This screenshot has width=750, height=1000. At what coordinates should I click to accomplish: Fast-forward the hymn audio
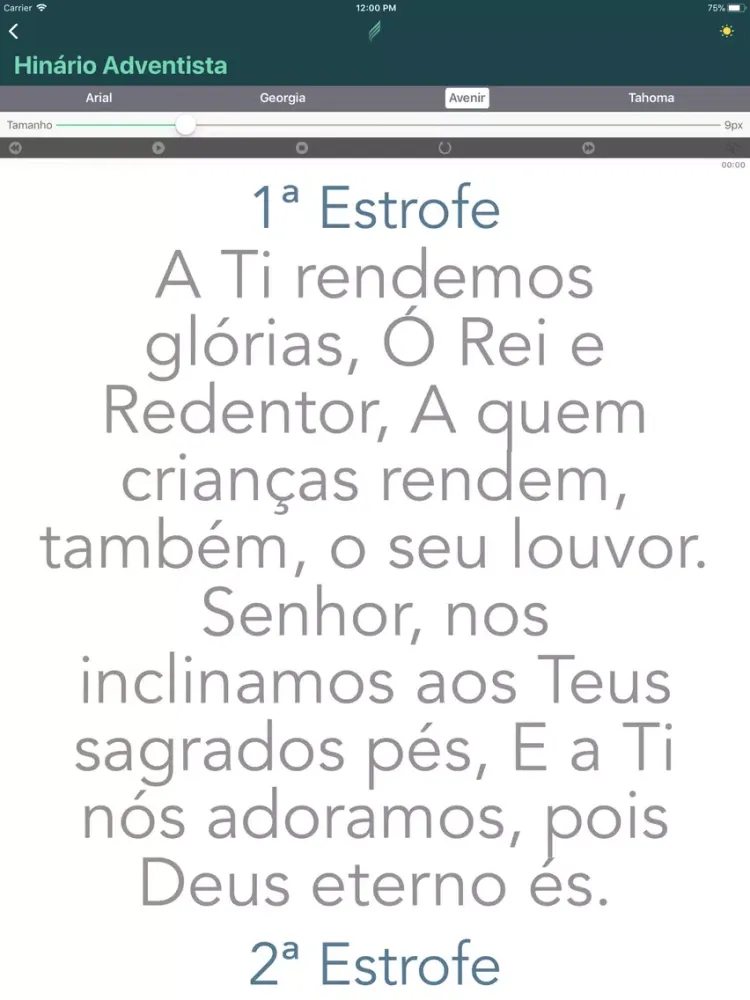(589, 148)
